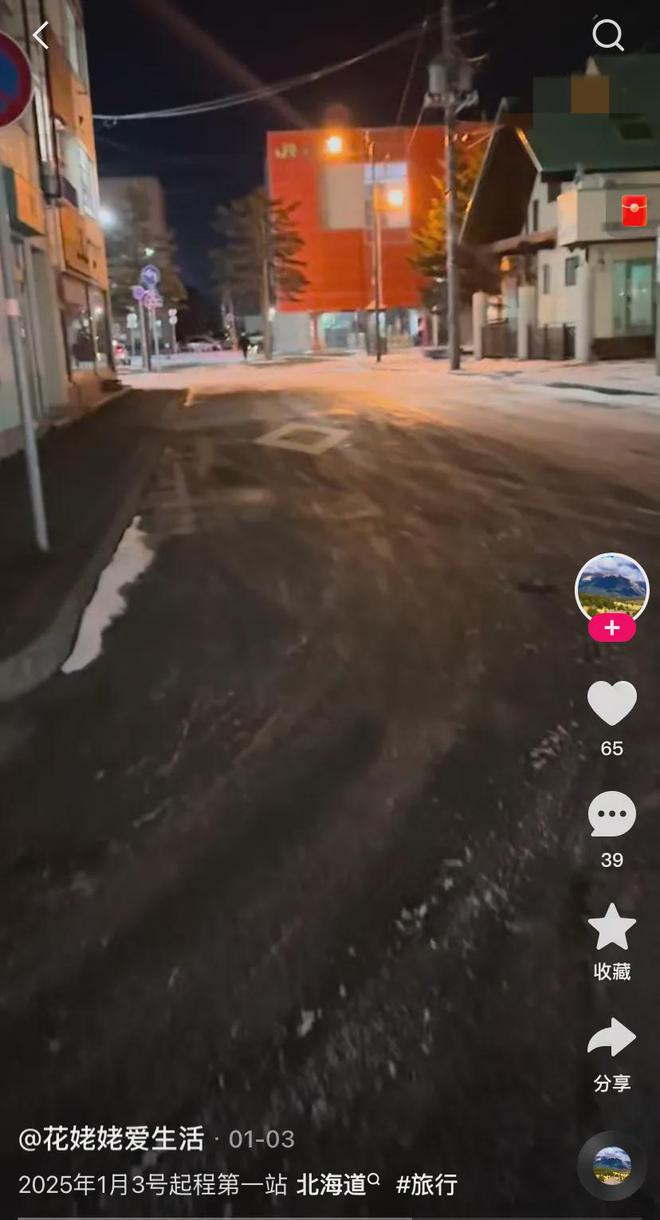Open the comments with 39 replies
Image resolution: width=660 pixels, height=1220 pixels.
(x=612, y=814)
